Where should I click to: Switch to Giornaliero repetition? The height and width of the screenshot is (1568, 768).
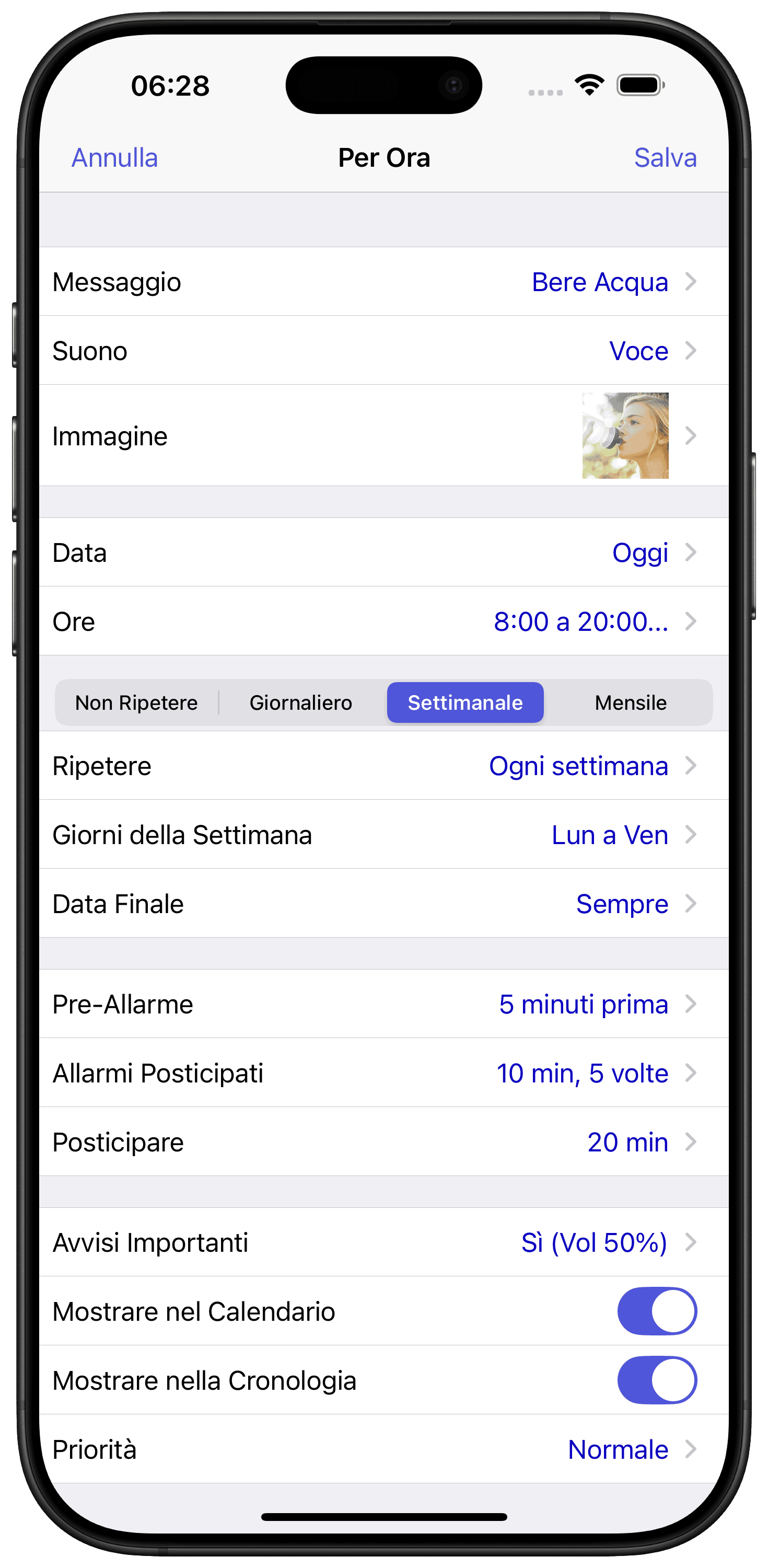pyautogui.click(x=300, y=702)
